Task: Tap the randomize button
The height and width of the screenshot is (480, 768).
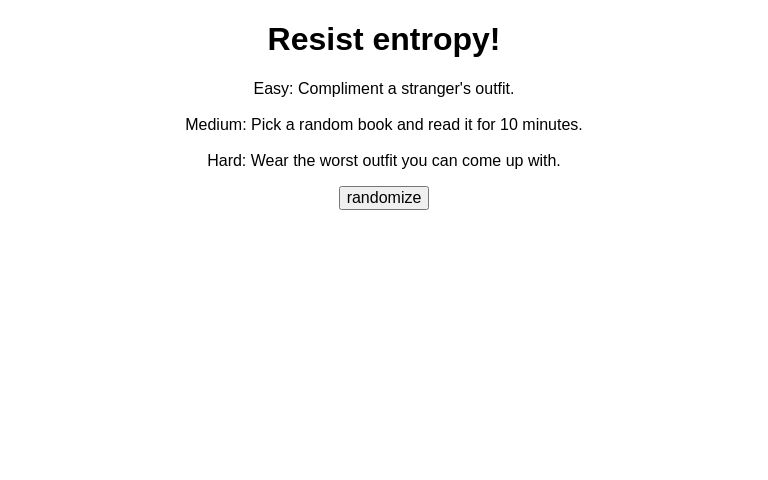Action: [384, 198]
